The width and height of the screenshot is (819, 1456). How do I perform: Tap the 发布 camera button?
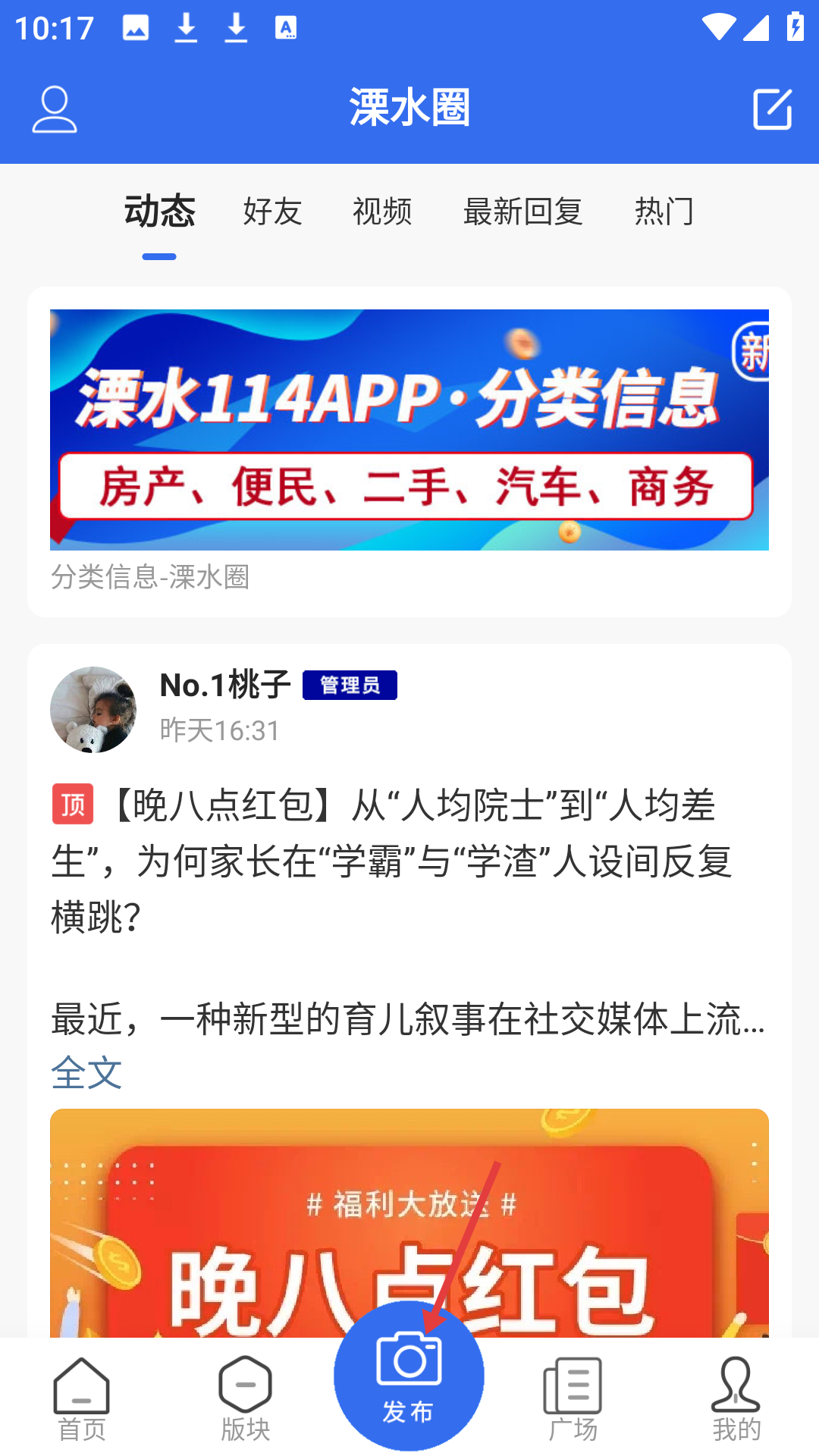click(x=409, y=1375)
